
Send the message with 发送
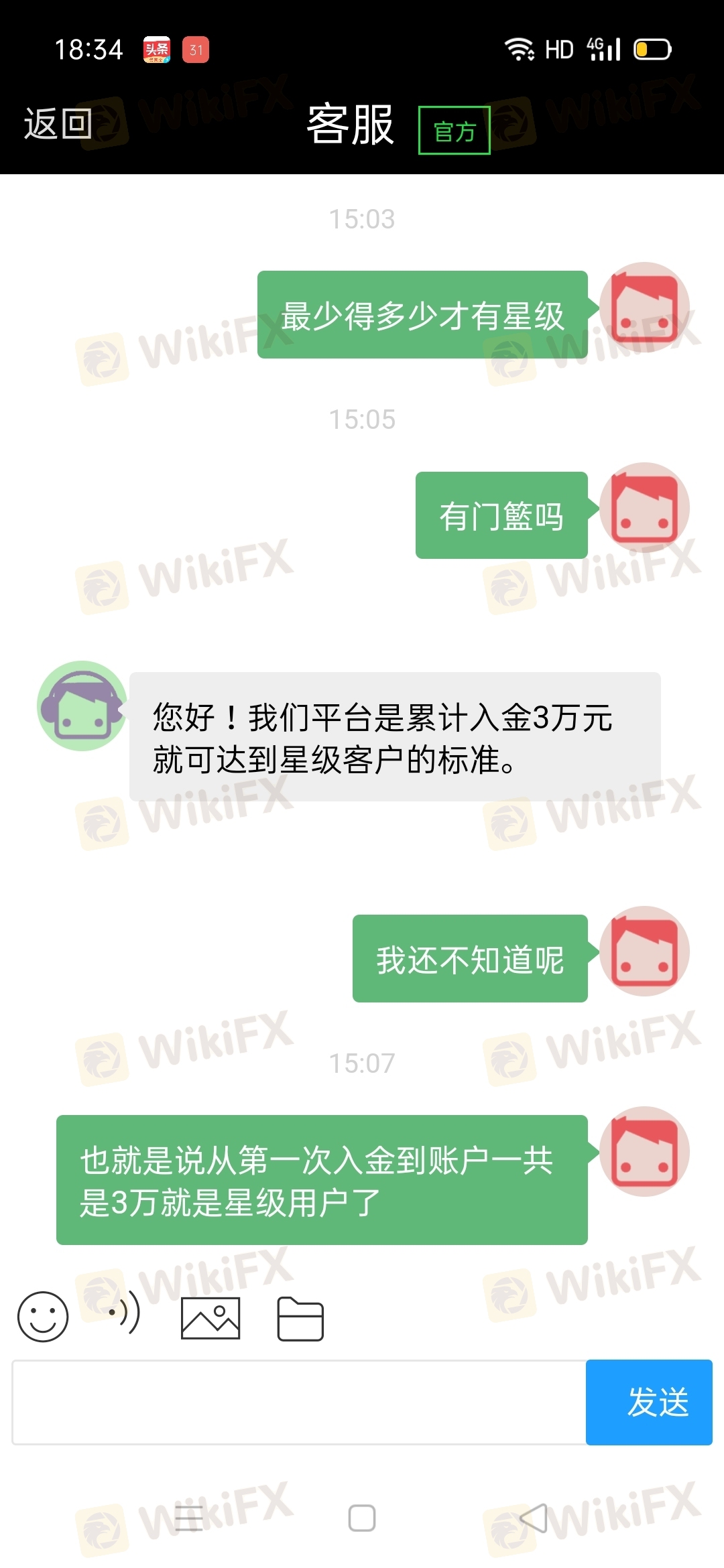[649, 1402]
